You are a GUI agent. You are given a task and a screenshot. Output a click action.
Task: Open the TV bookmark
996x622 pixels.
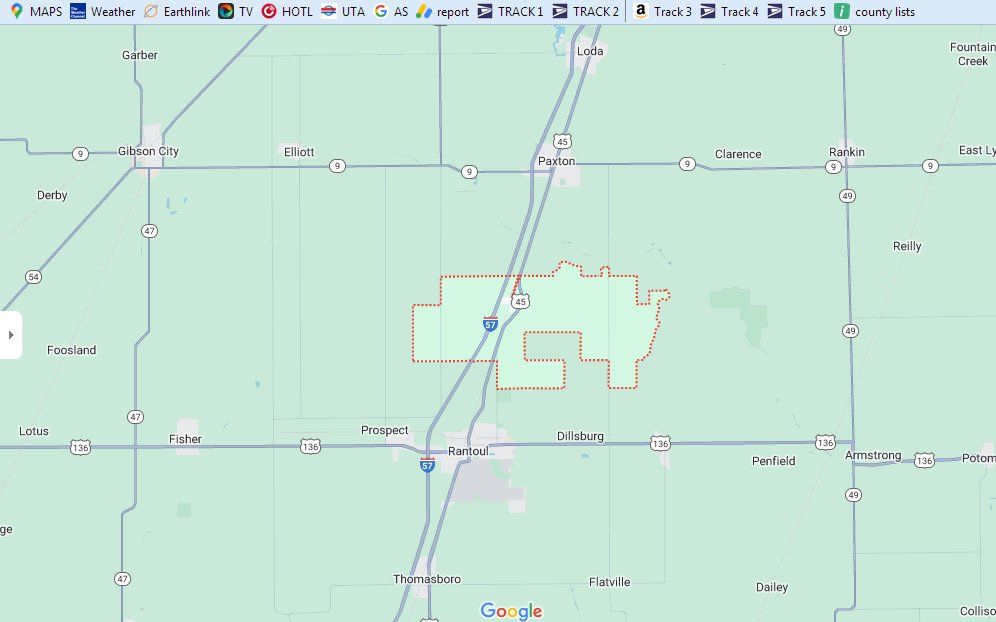(x=236, y=12)
